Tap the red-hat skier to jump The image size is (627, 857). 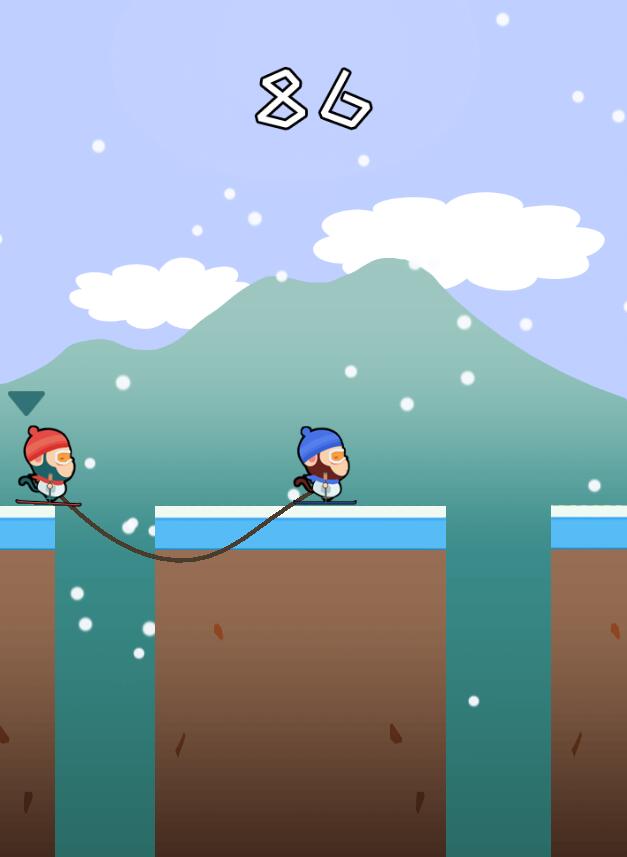point(48,465)
